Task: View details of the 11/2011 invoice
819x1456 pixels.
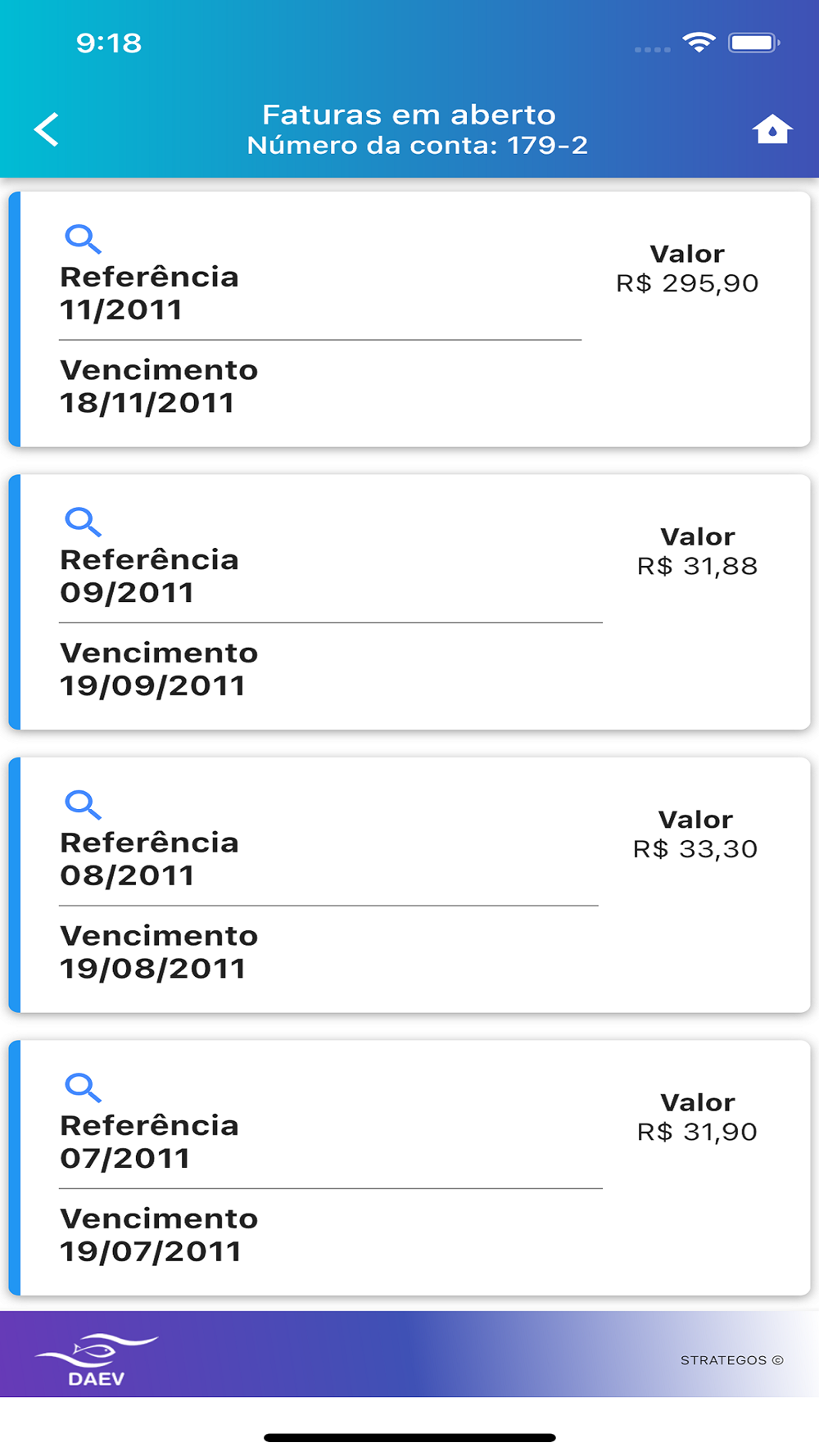Action: tap(83, 239)
